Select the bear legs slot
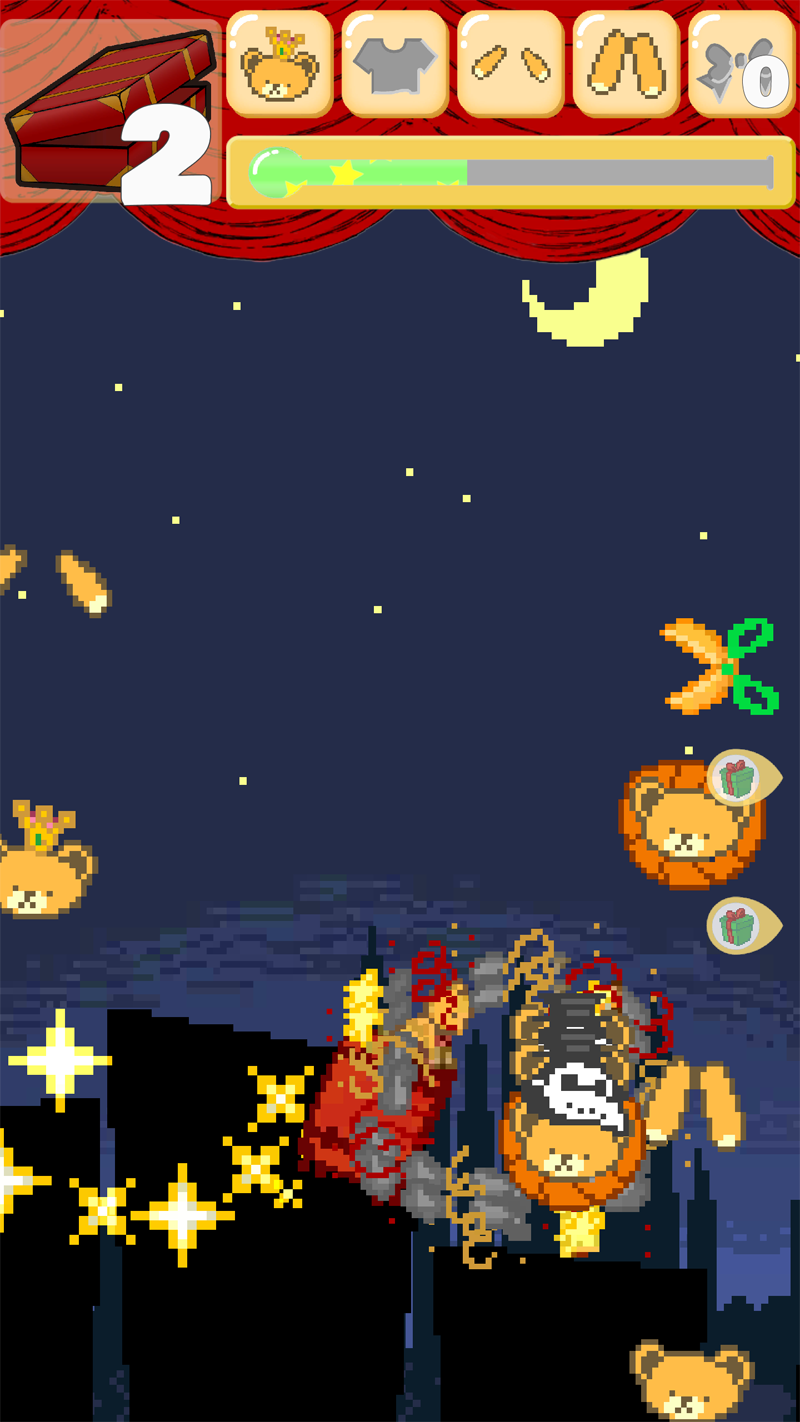 (x=626, y=64)
